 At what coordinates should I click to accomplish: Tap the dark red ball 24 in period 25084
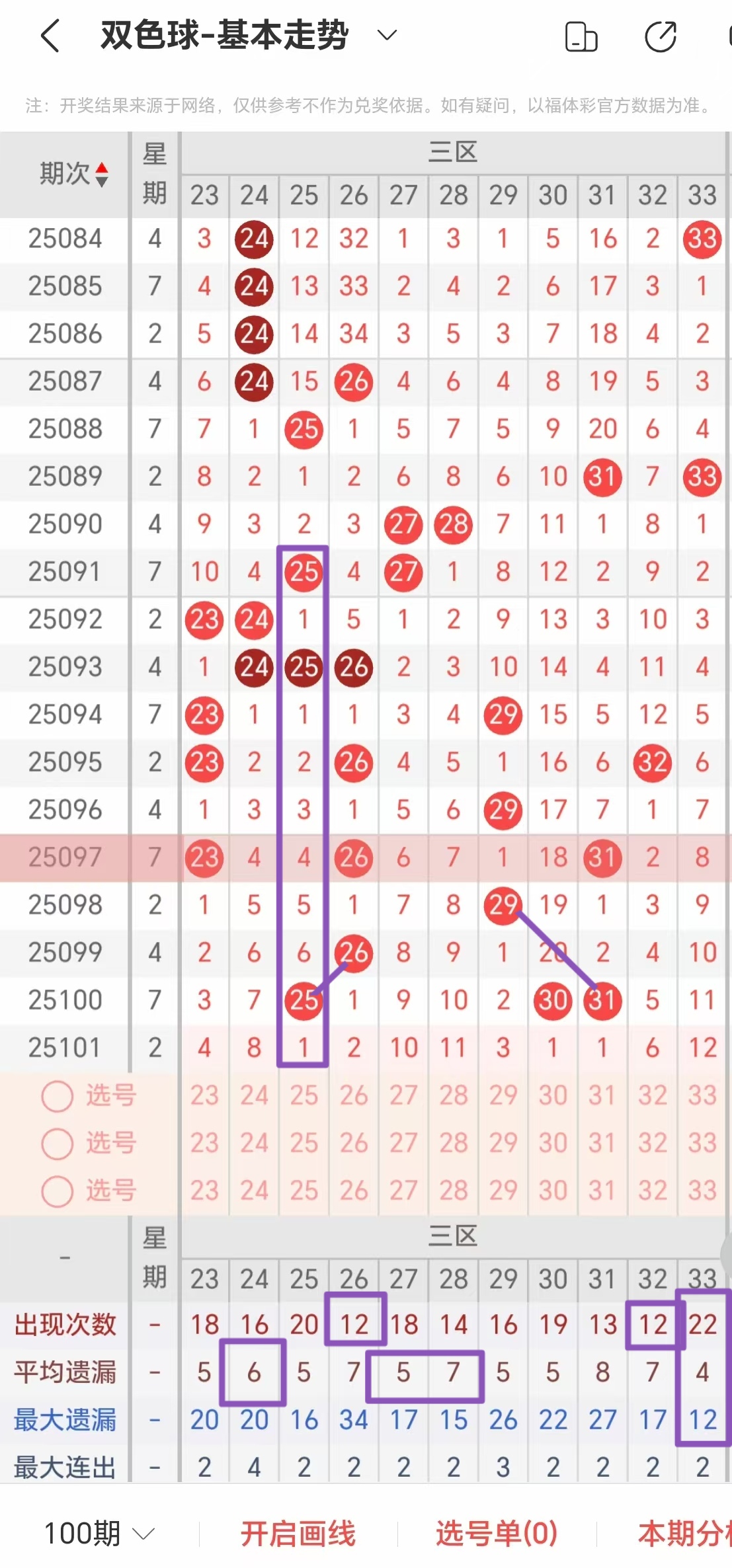click(x=253, y=239)
